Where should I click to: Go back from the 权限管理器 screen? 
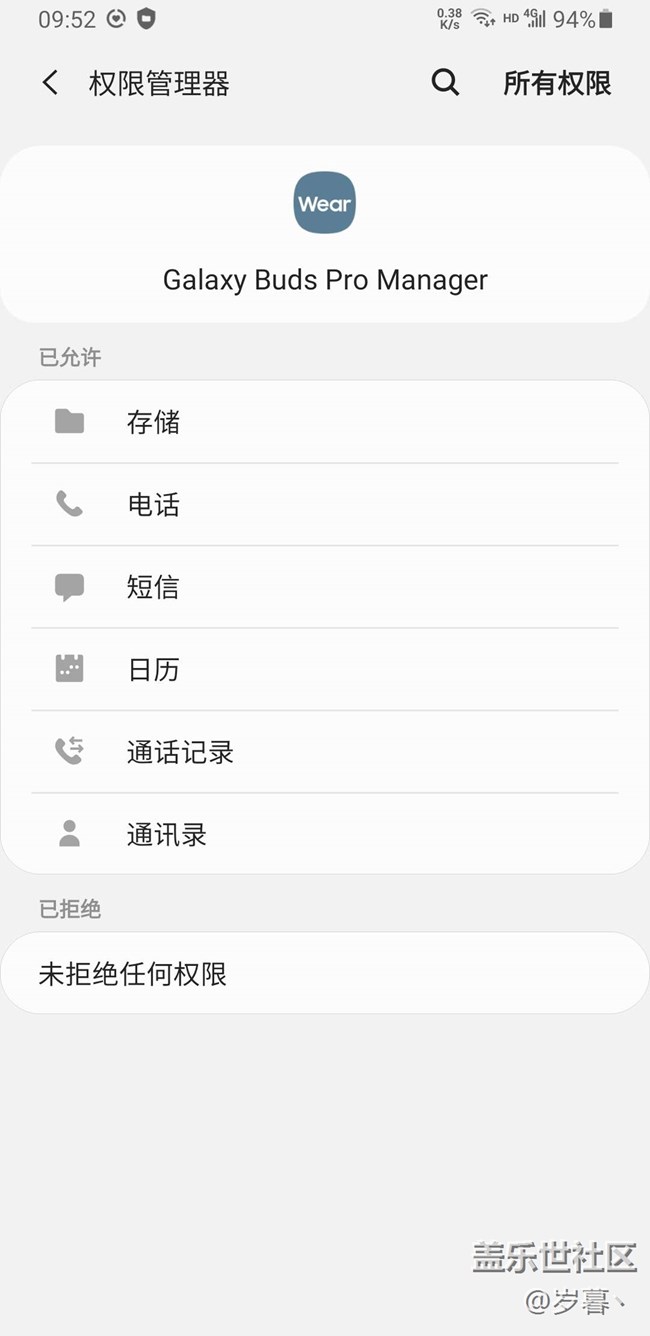click(50, 83)
